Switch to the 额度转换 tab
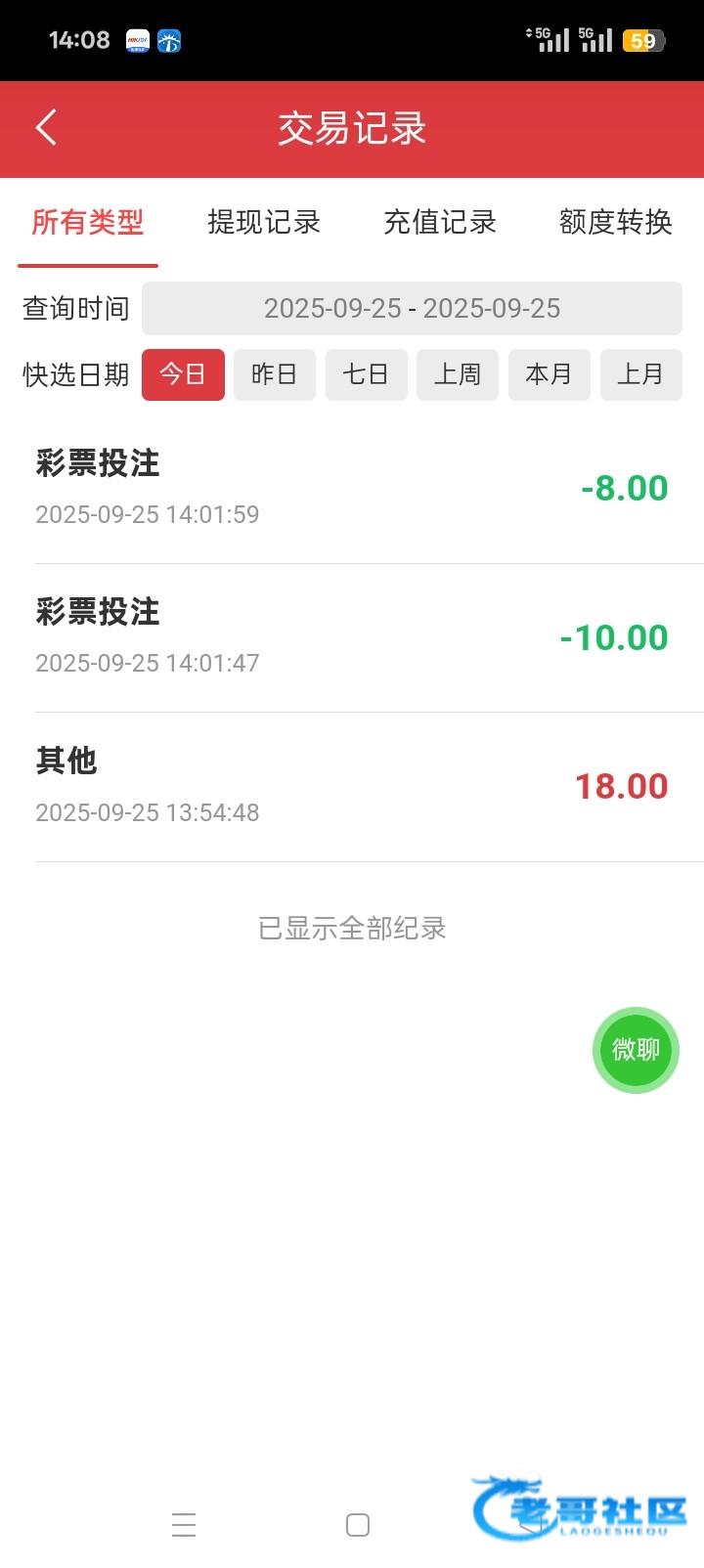 [616, 222]
